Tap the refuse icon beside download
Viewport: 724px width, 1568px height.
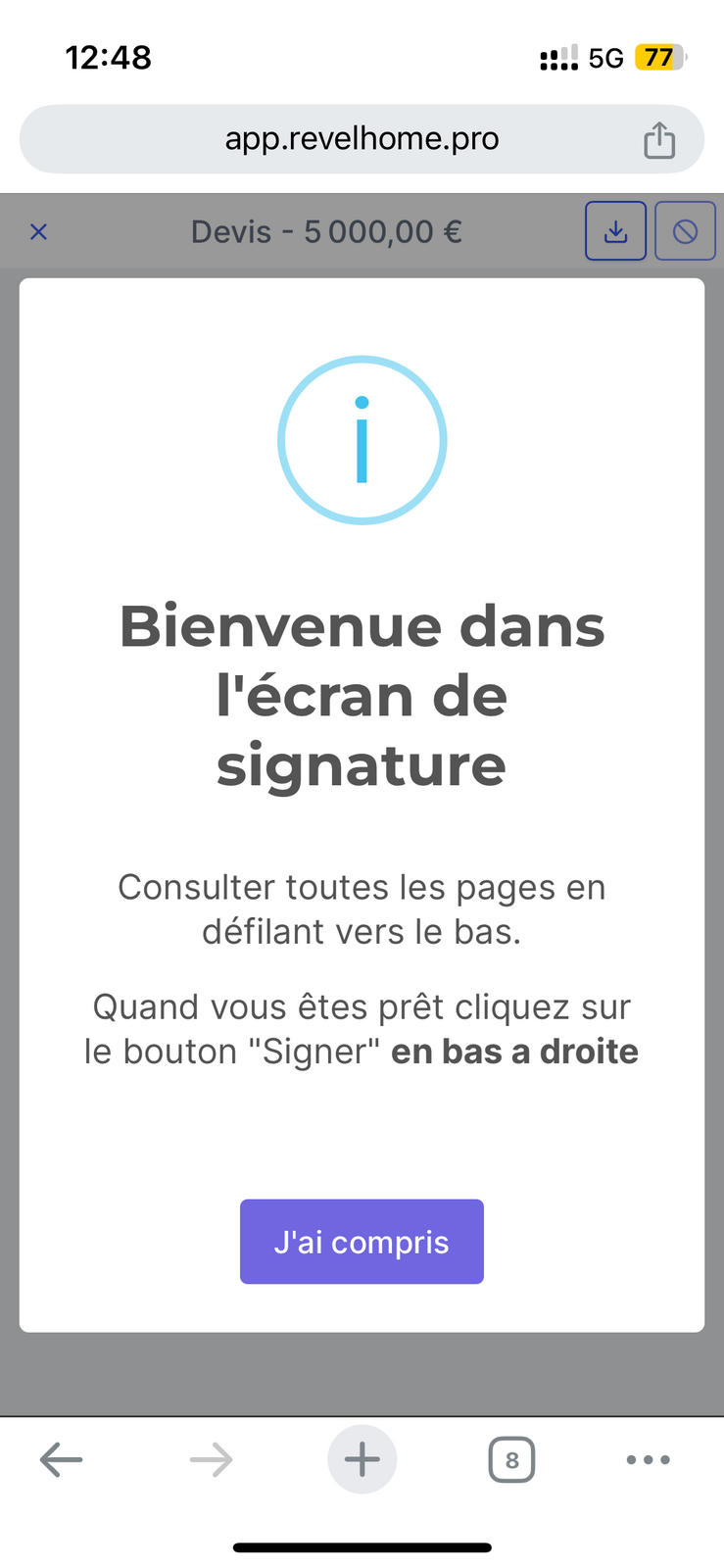685,231
